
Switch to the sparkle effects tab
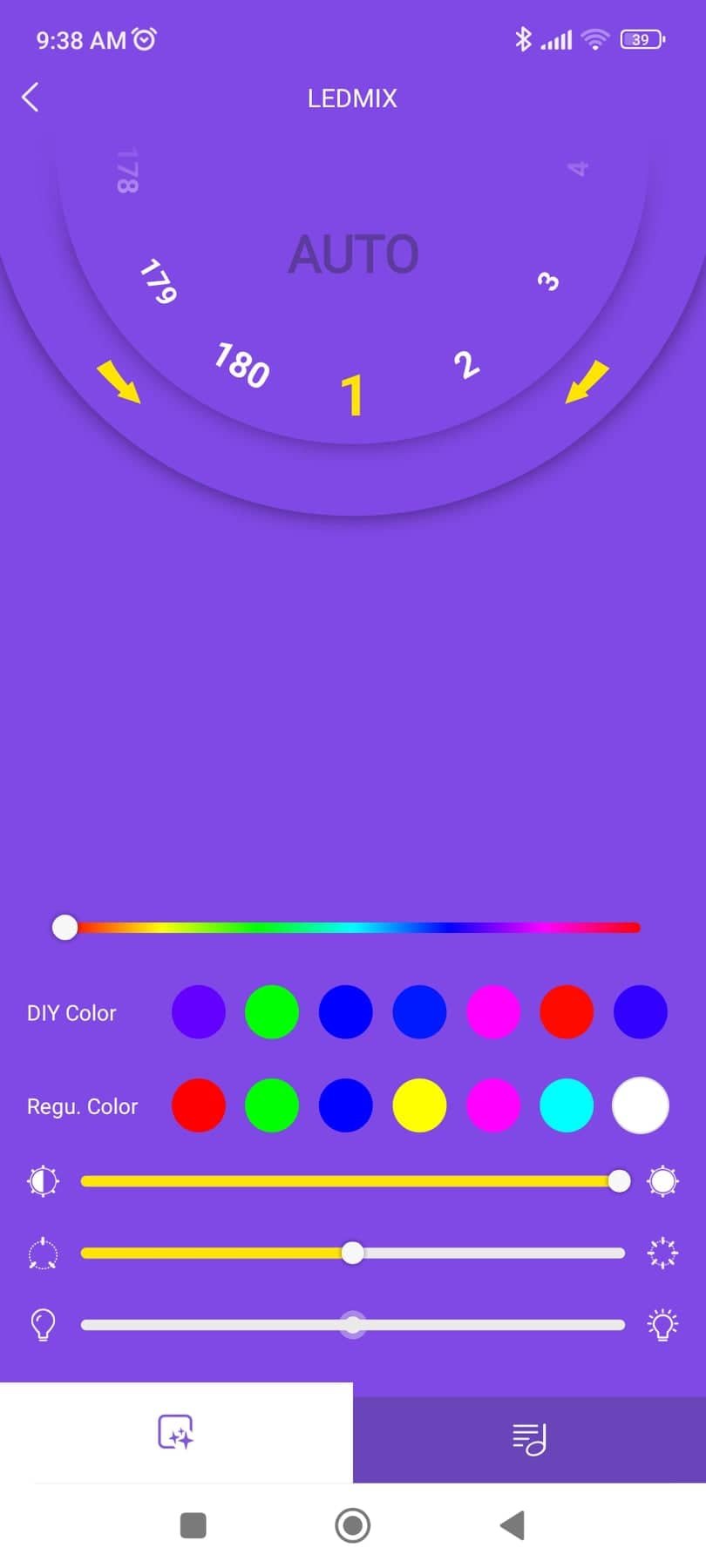[x=176, y=1433]
